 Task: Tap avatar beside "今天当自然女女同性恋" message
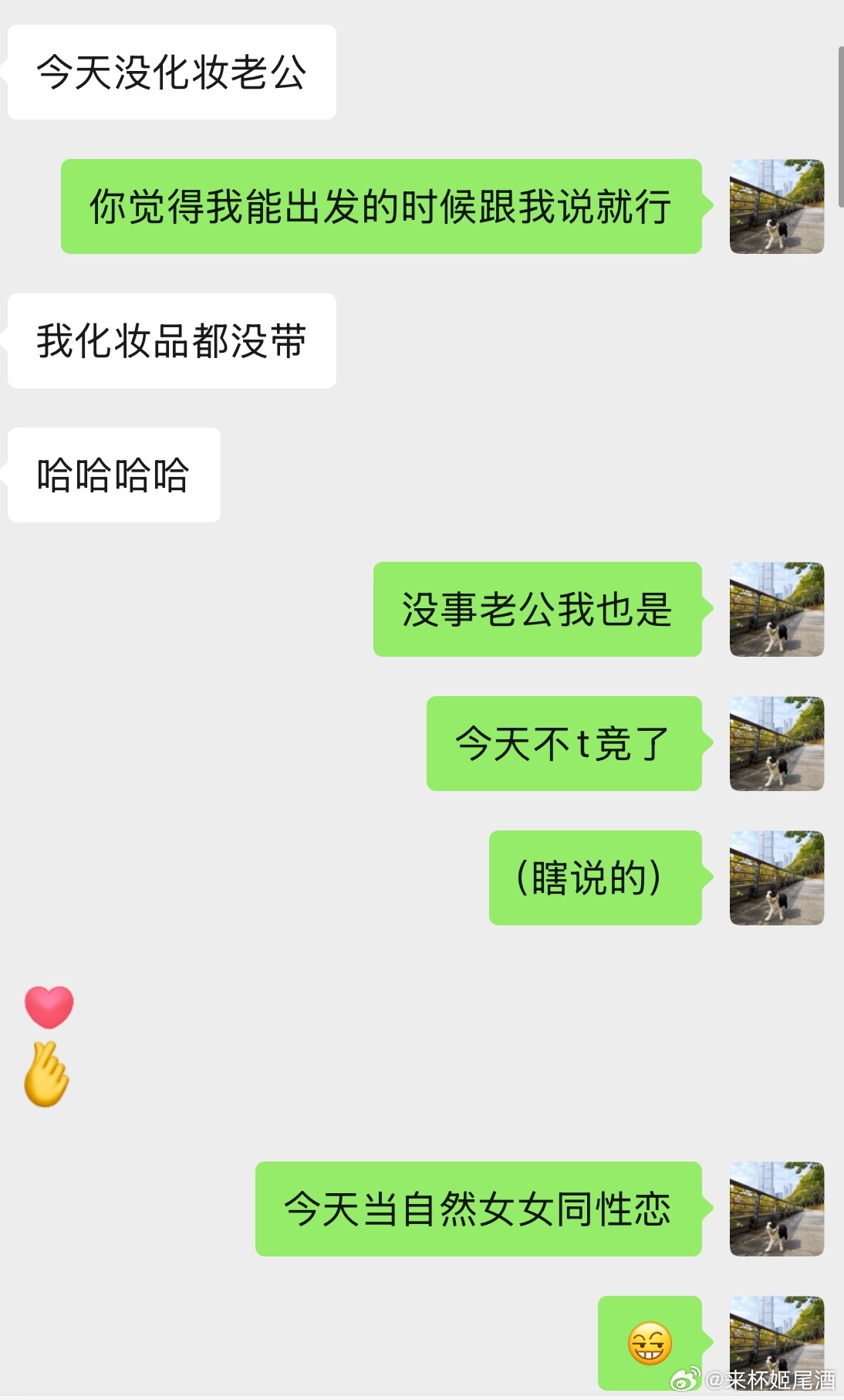pos(777,1209)
